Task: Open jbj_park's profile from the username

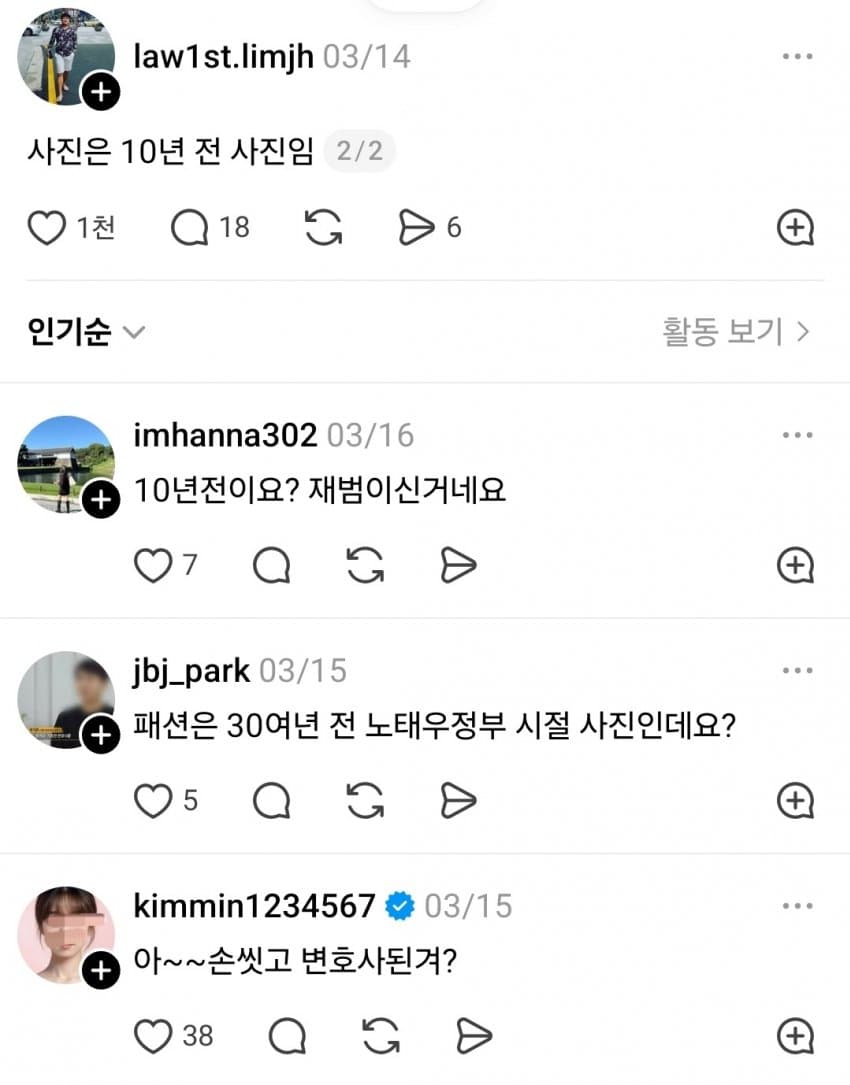Action: [192, 671]
